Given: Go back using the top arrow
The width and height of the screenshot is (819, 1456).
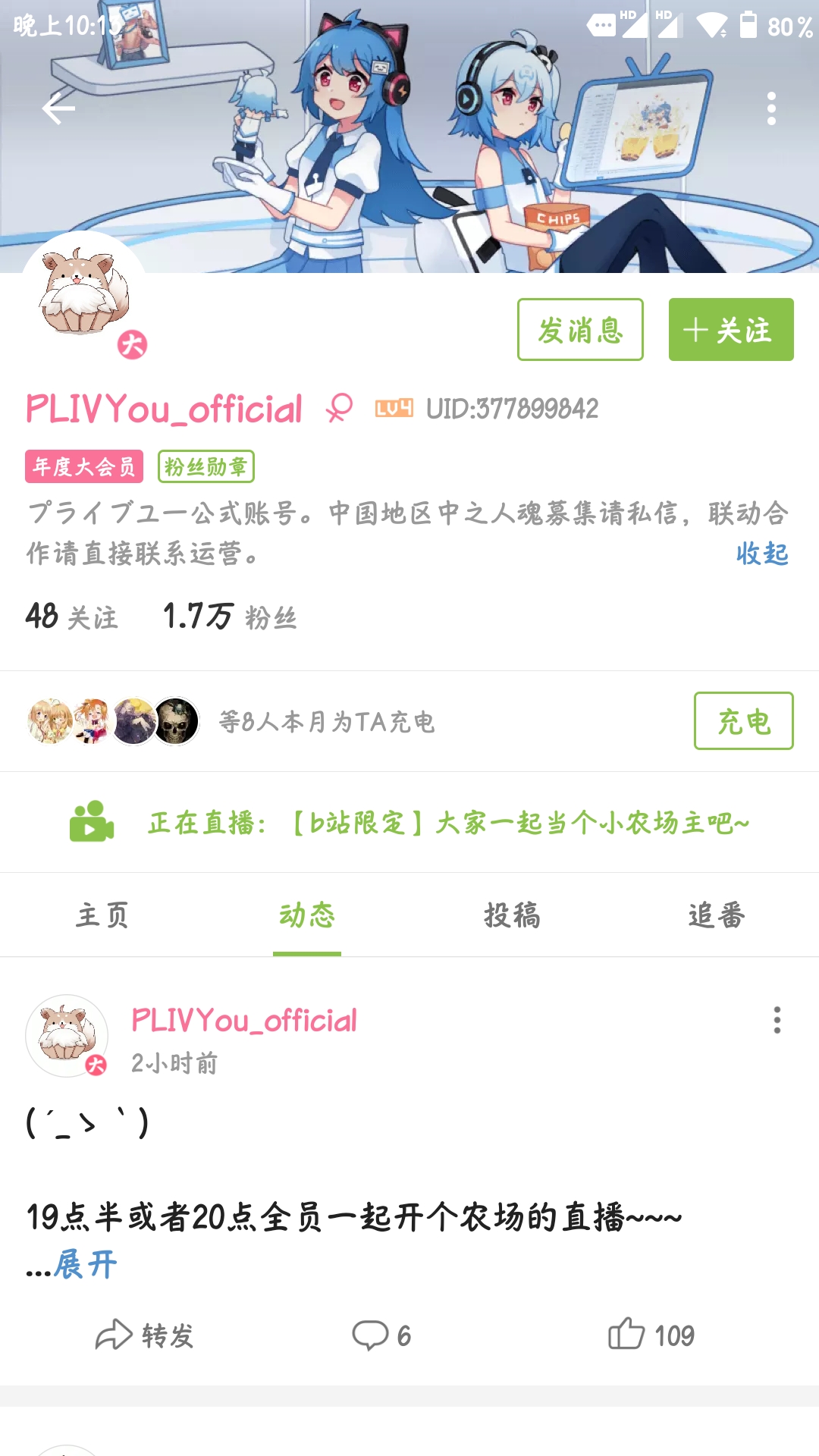Looking at the screenshot, I should [58, 109].
